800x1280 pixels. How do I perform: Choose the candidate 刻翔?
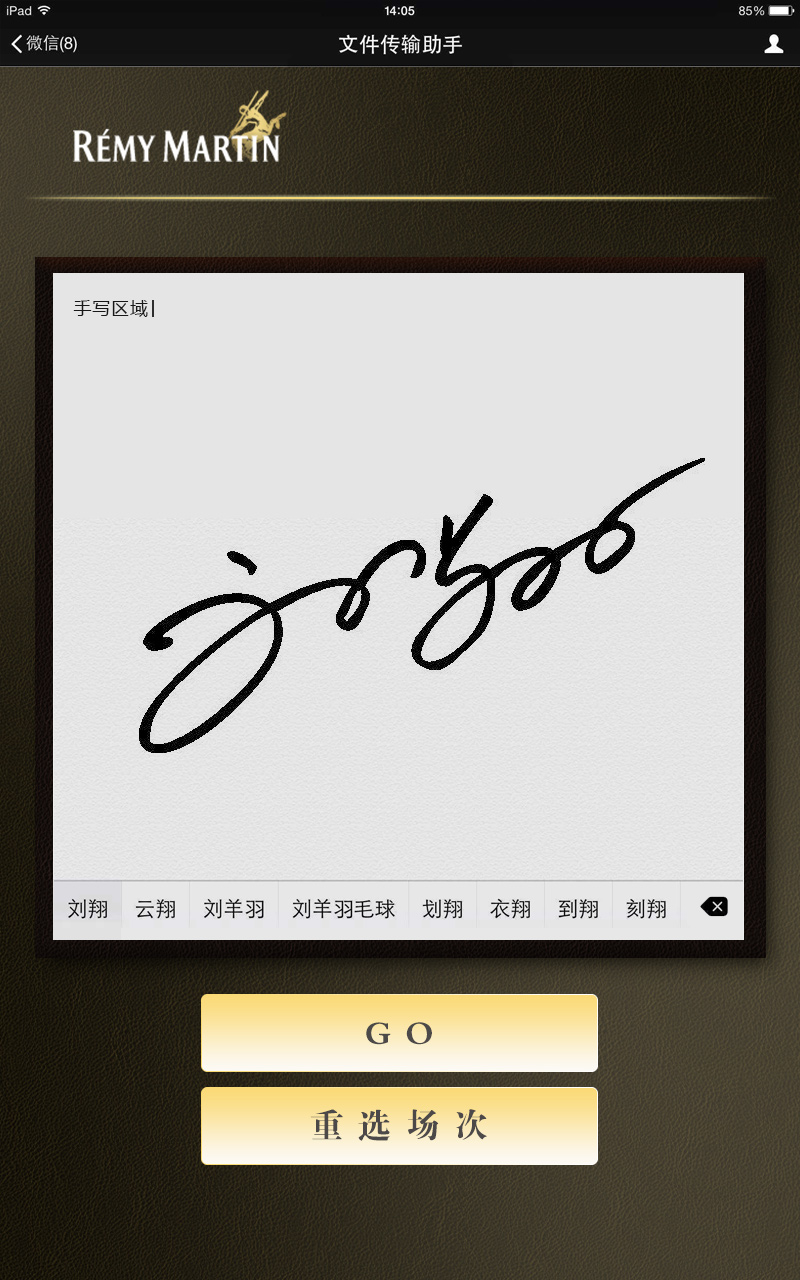[647, 909]
